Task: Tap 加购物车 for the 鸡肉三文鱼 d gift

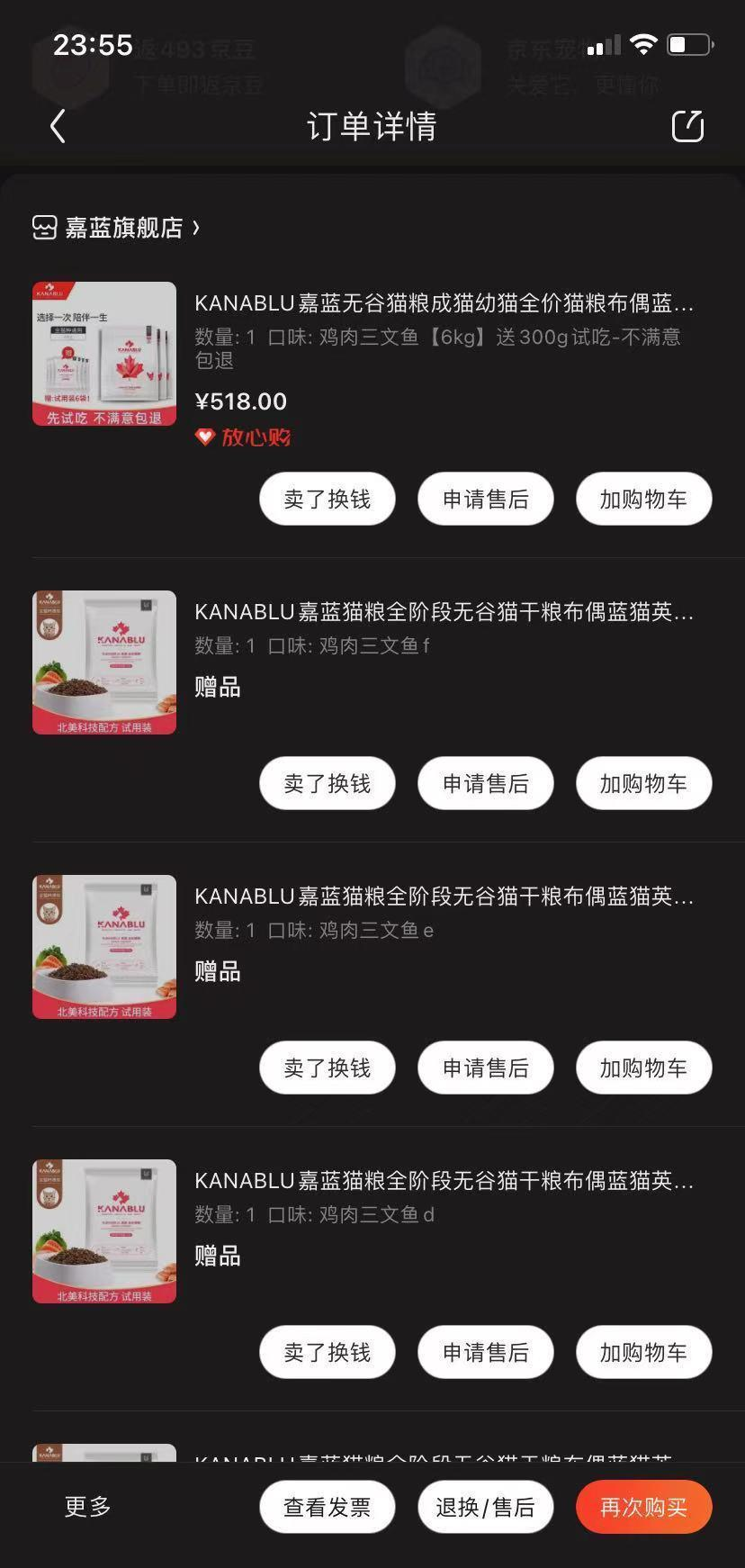Action: click(643, 1353)
